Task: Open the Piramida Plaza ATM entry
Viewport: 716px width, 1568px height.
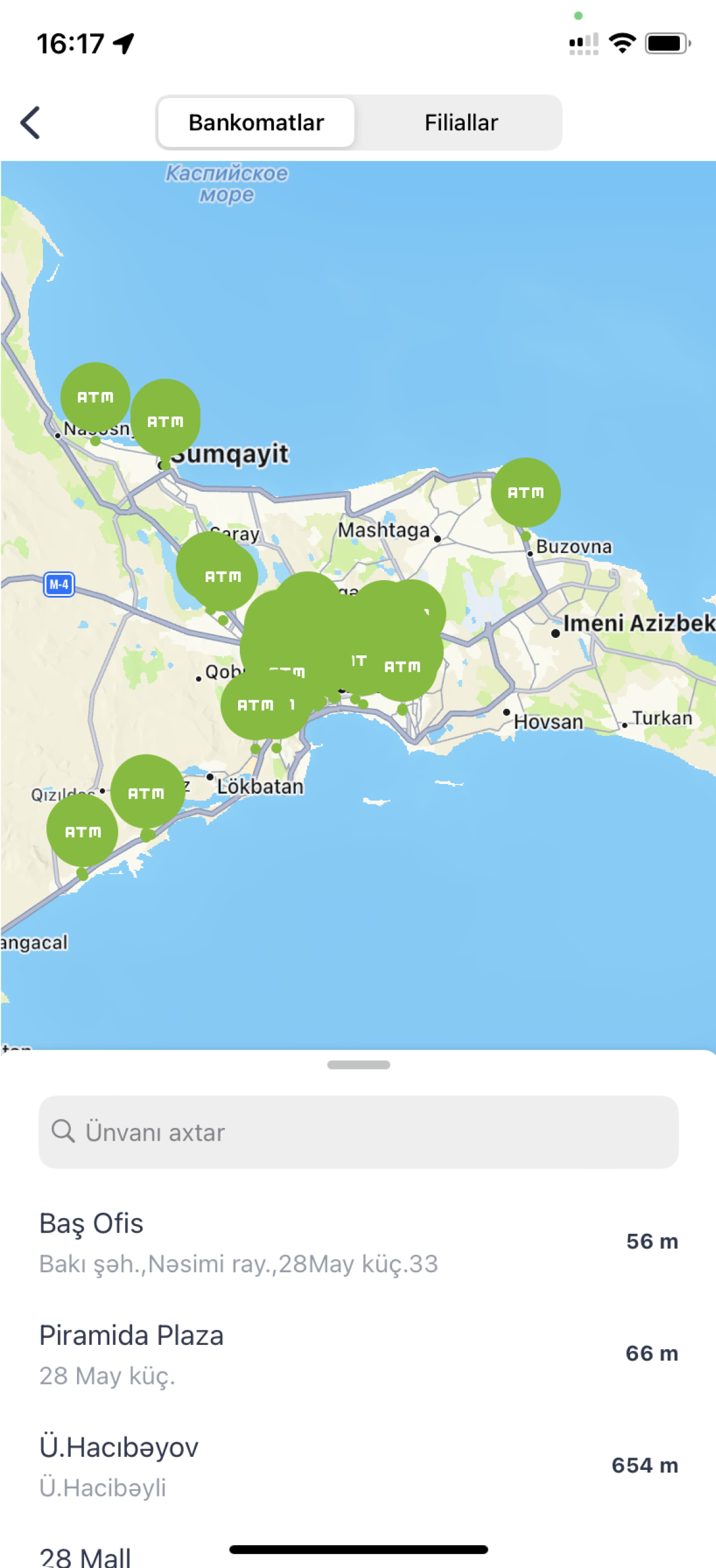Action: 358,1354
